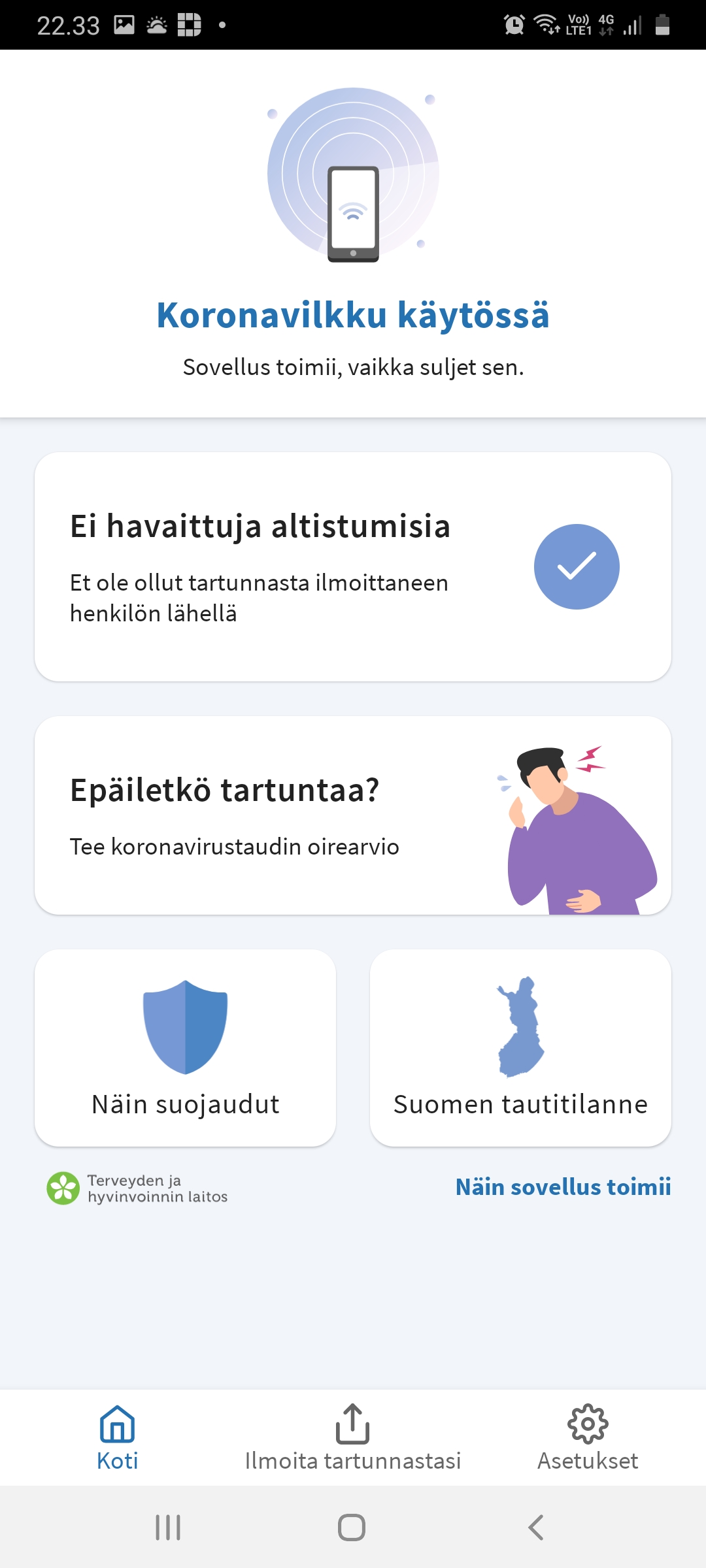706x1568 pixels.
Task: Tap the system back button
Action: click(x=536, y=1527)
